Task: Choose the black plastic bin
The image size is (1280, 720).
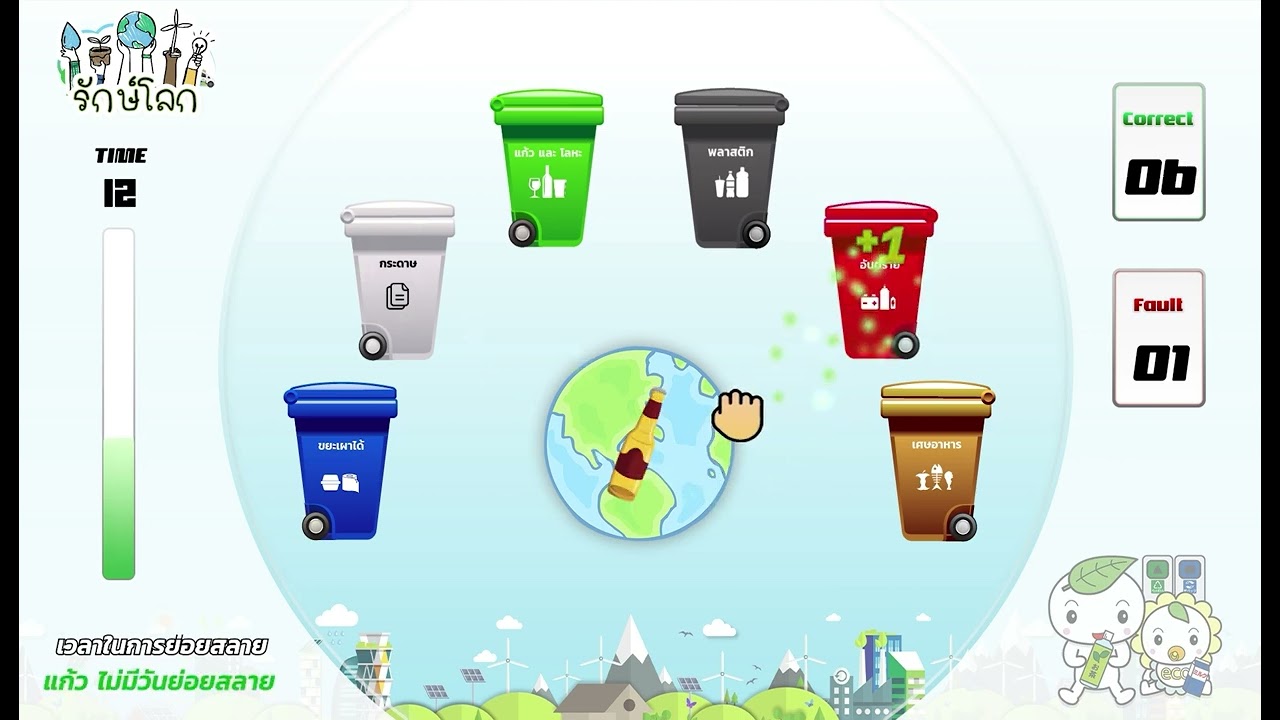Action: pos(731,170)
